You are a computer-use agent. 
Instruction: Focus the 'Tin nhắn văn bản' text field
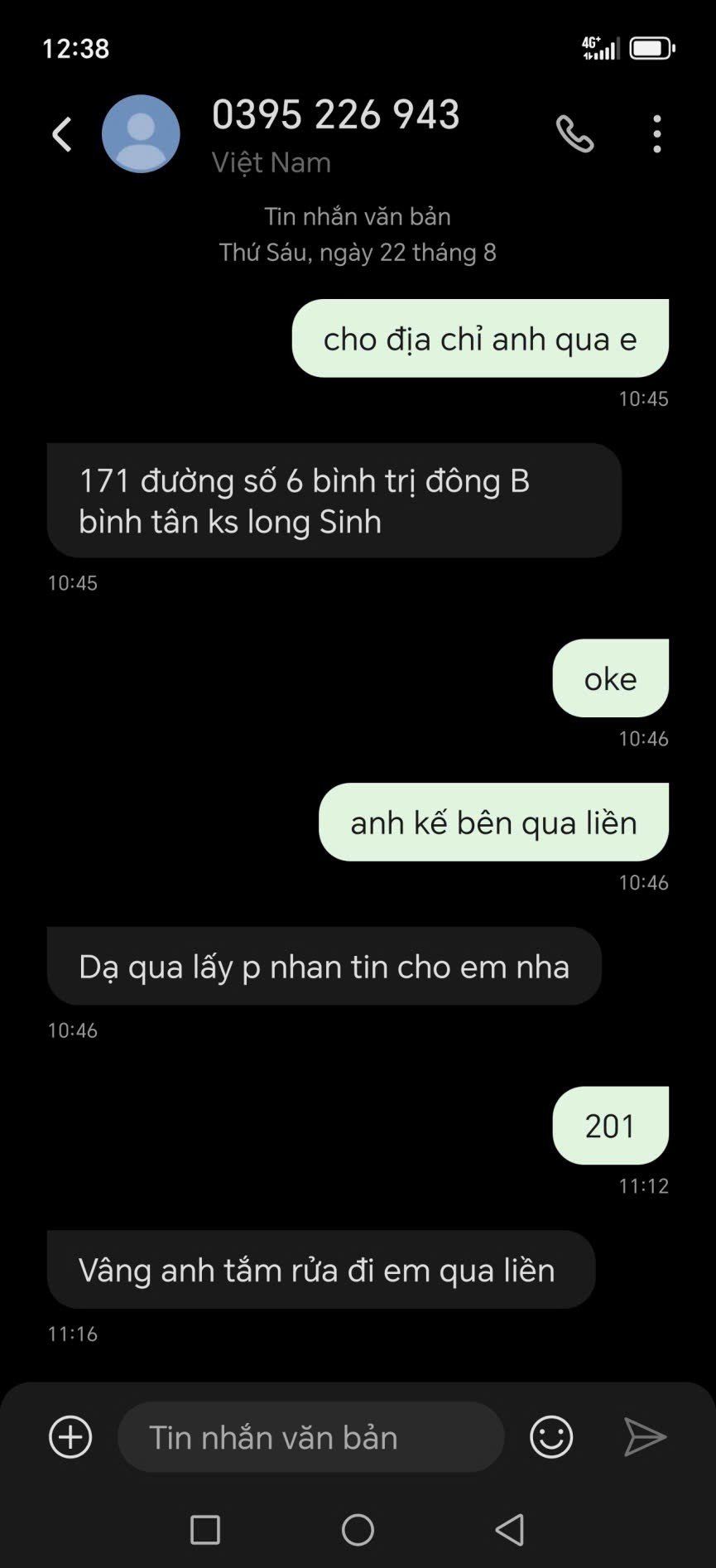[x=310, y=1437]
